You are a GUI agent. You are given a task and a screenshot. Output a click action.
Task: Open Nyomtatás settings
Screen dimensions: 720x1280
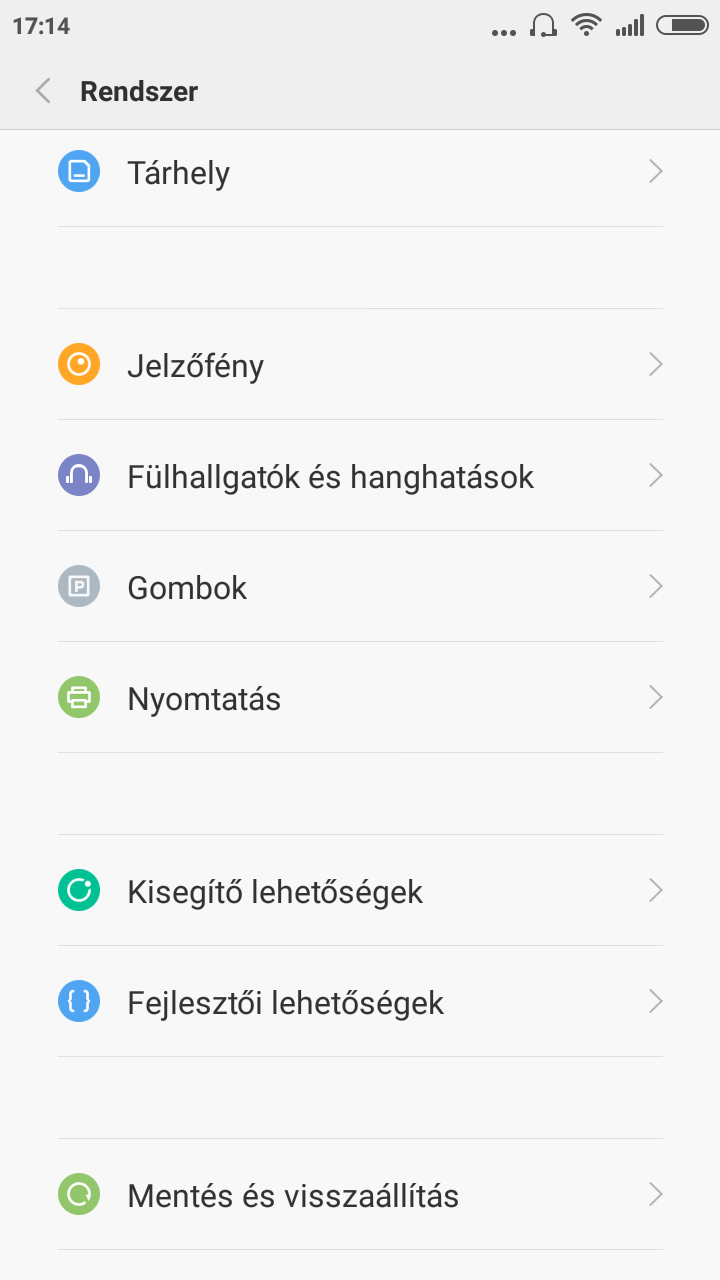(x=360, y=698)
